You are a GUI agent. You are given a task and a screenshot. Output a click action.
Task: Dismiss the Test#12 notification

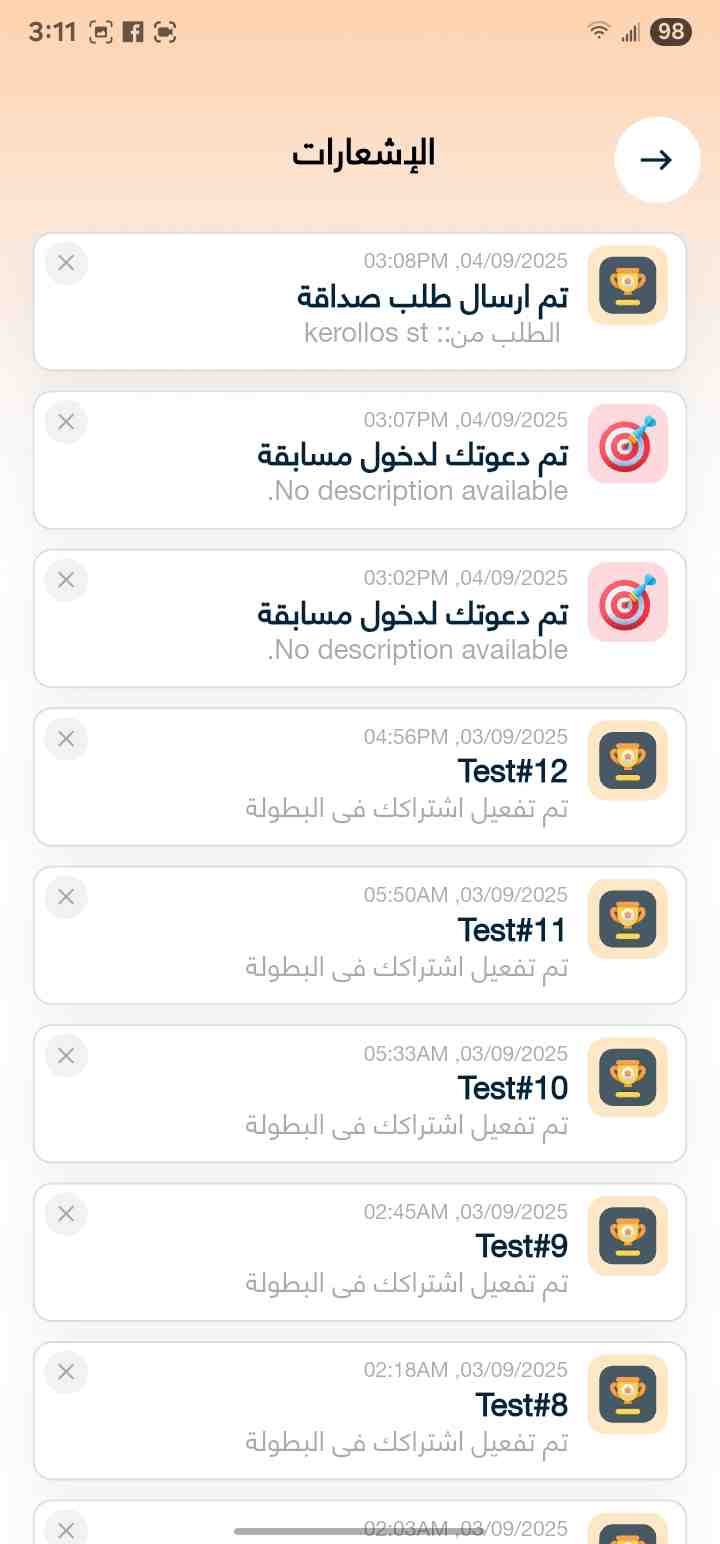[66, 739]
